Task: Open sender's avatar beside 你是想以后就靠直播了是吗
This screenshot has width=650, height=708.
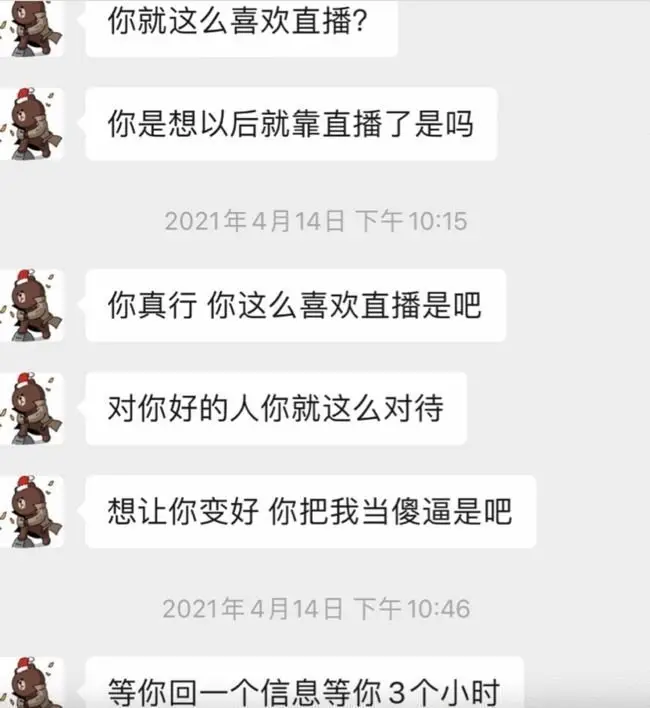Action: point(32,124)
